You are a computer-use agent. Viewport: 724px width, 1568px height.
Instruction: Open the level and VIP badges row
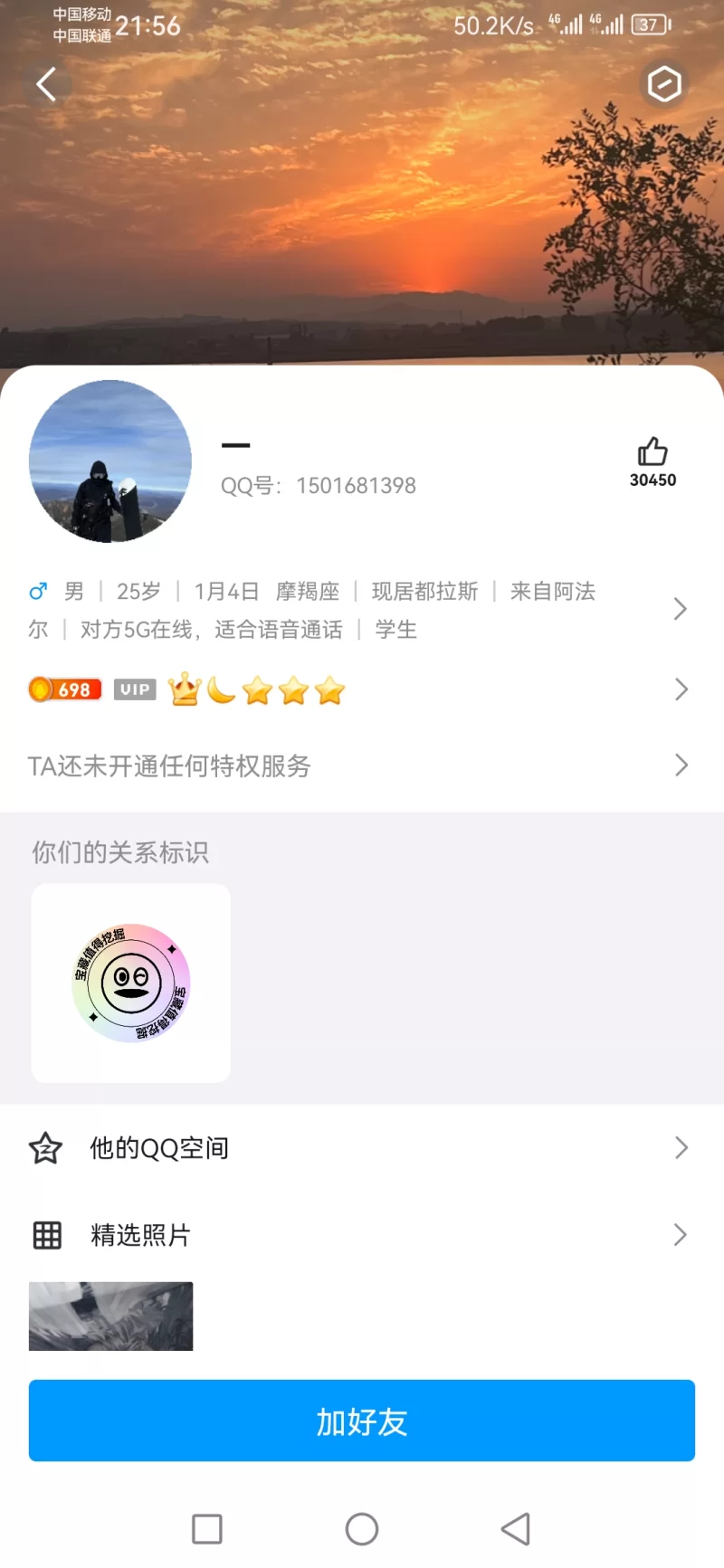point(681,690)
